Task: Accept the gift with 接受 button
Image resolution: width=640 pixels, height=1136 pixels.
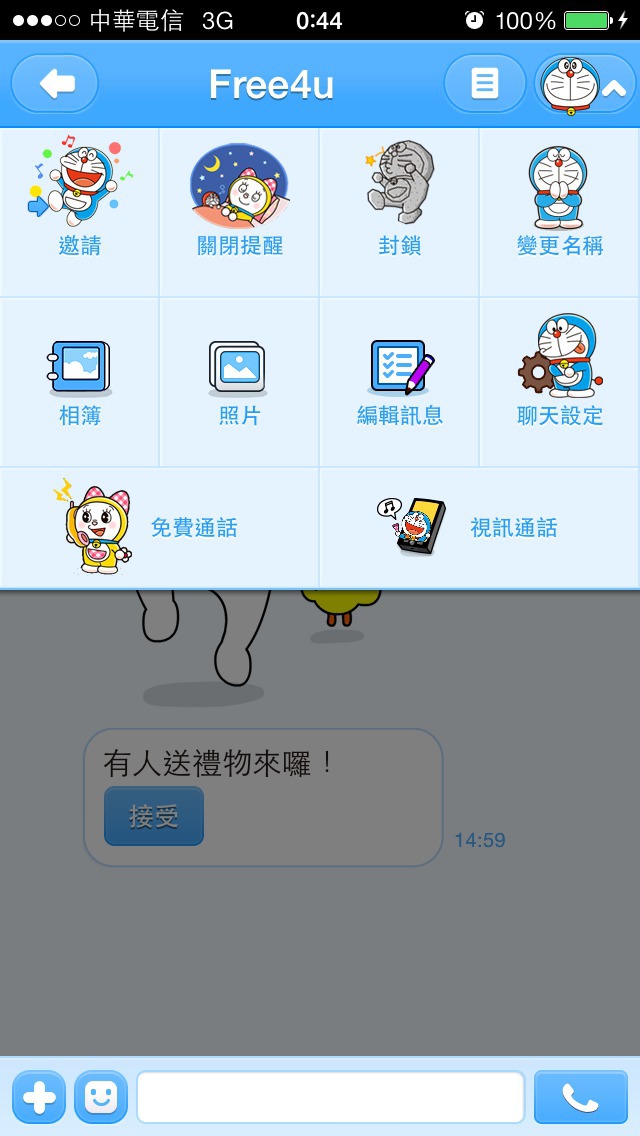Action: coord(154,816)
